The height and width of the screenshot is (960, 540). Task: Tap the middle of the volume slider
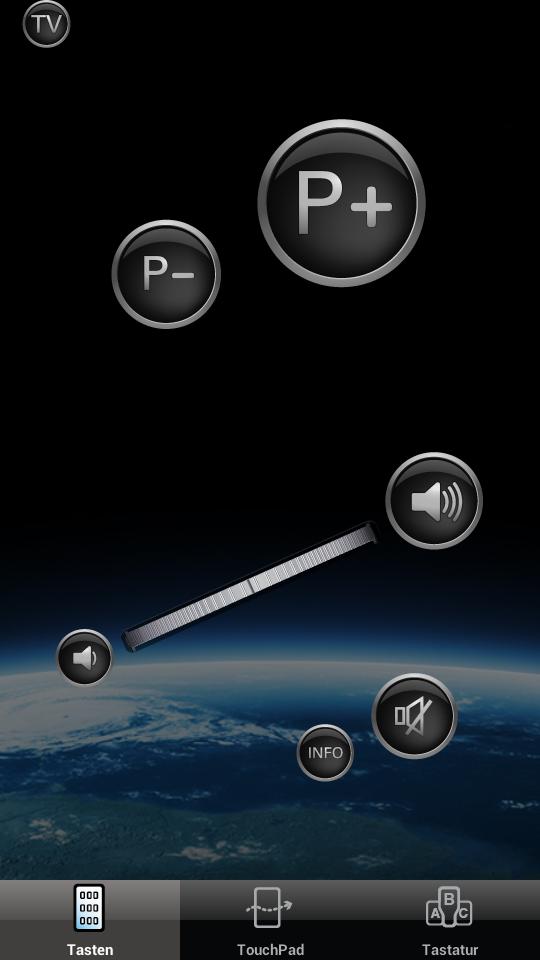250,586
